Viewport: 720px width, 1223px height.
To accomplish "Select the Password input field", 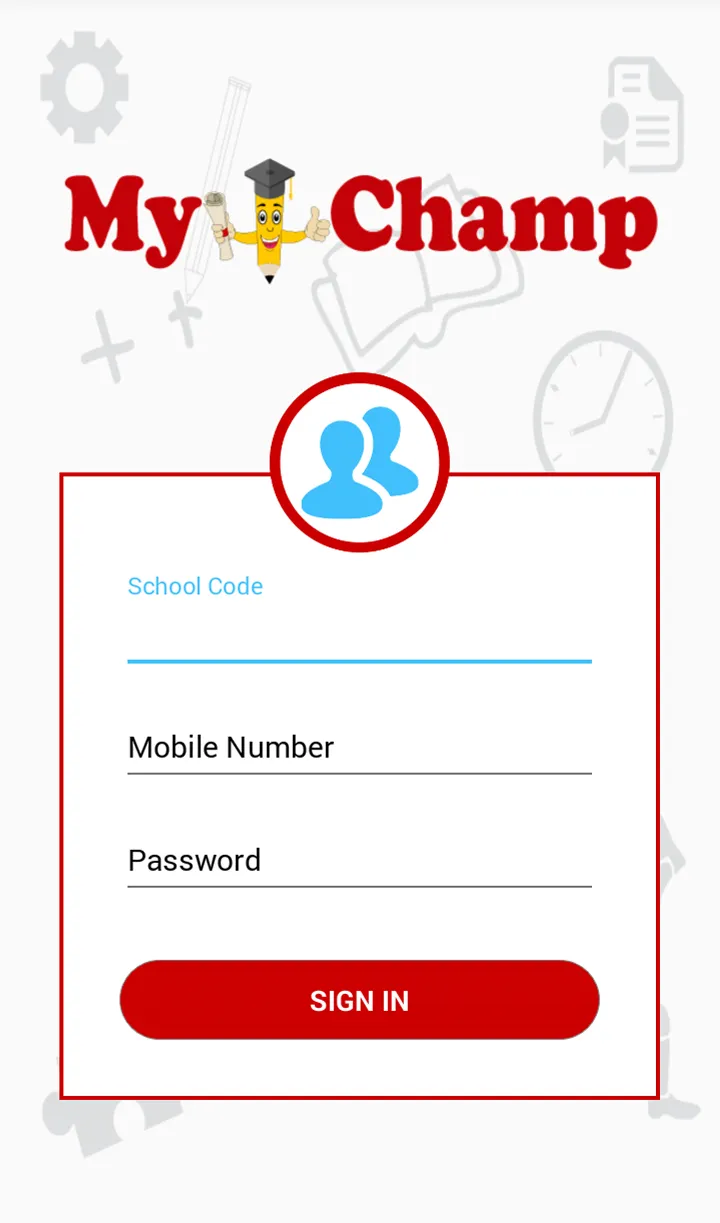I will point(359,860).
